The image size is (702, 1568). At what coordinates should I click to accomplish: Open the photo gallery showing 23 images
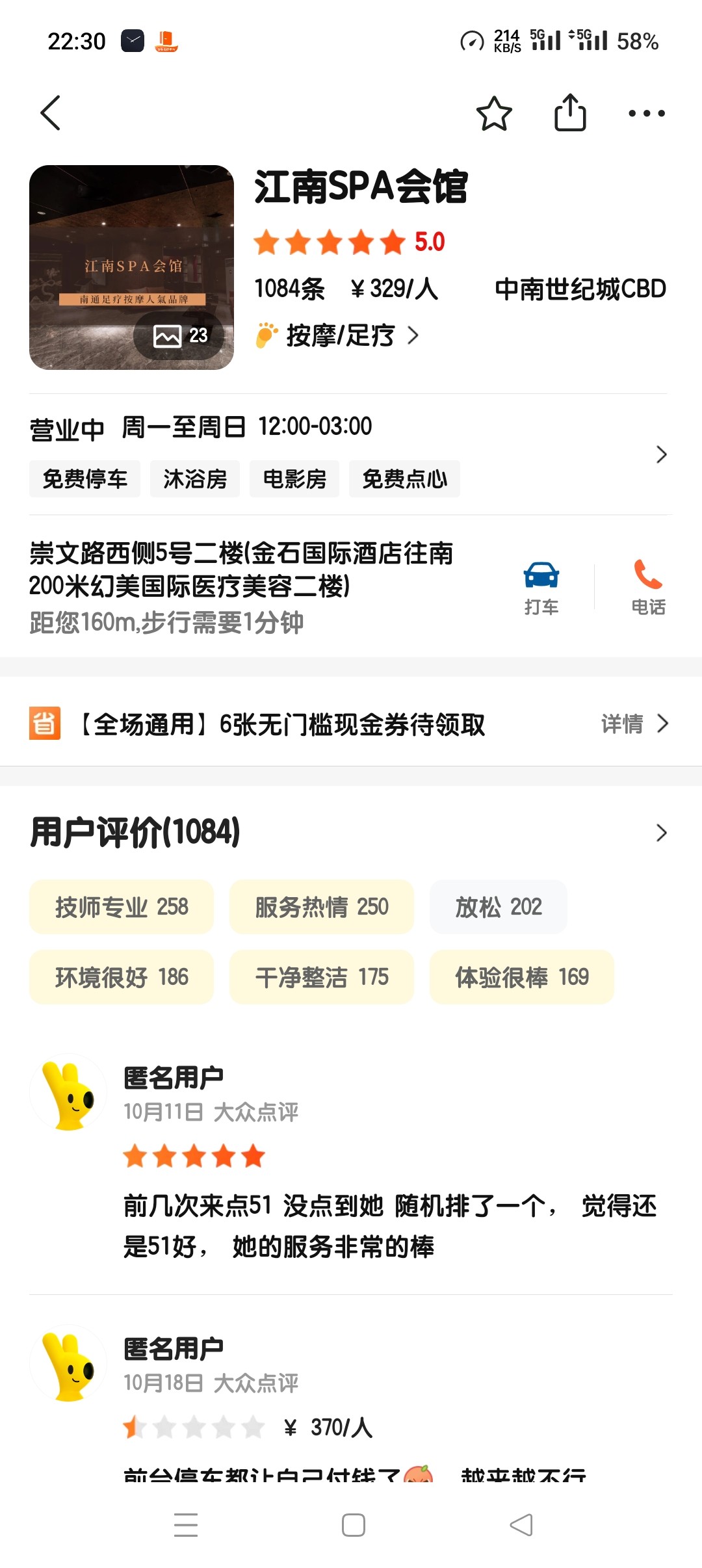[x=182, y=335]
